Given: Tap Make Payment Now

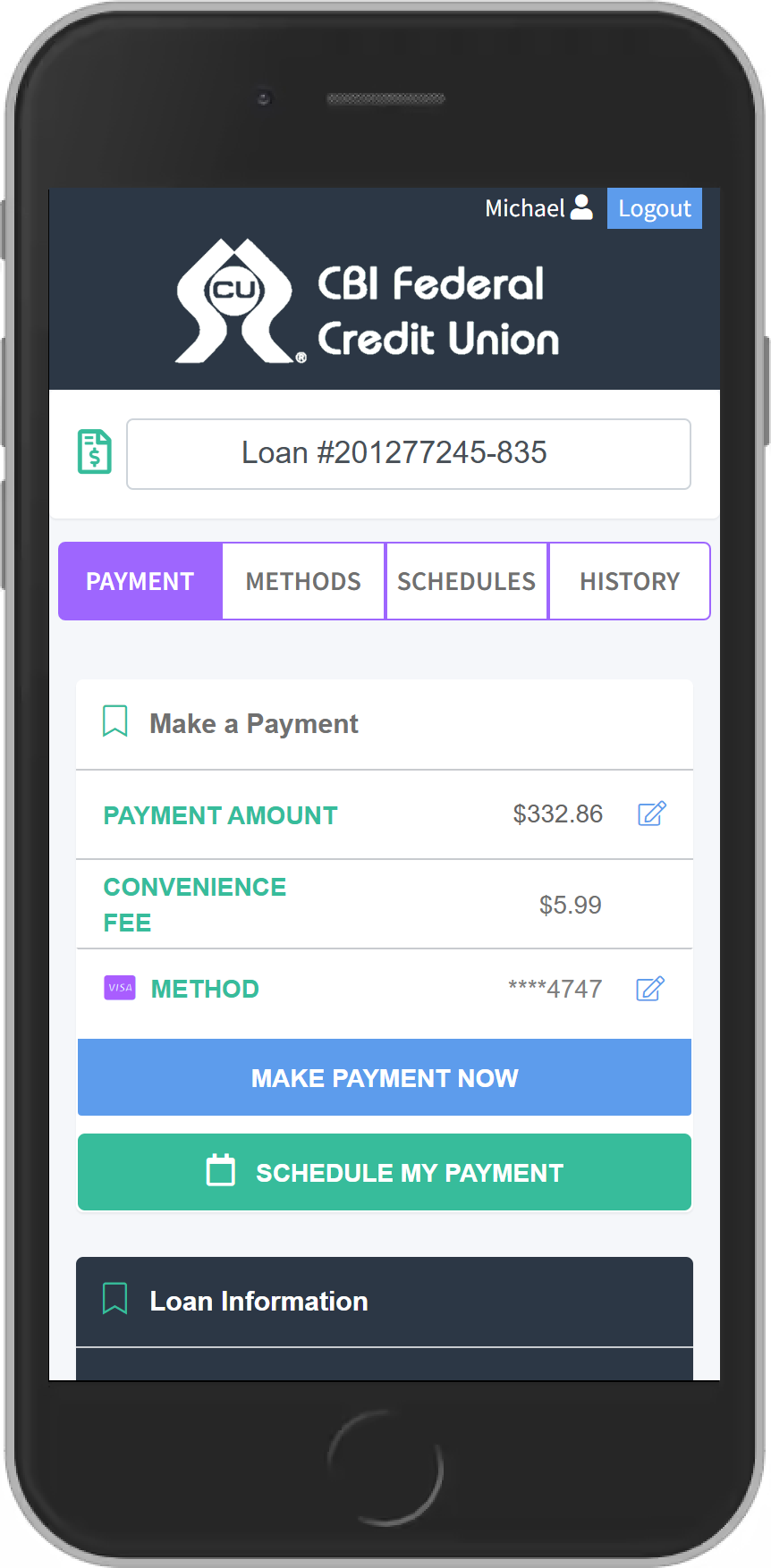Looking at the screenshot, I should 385,1077.
